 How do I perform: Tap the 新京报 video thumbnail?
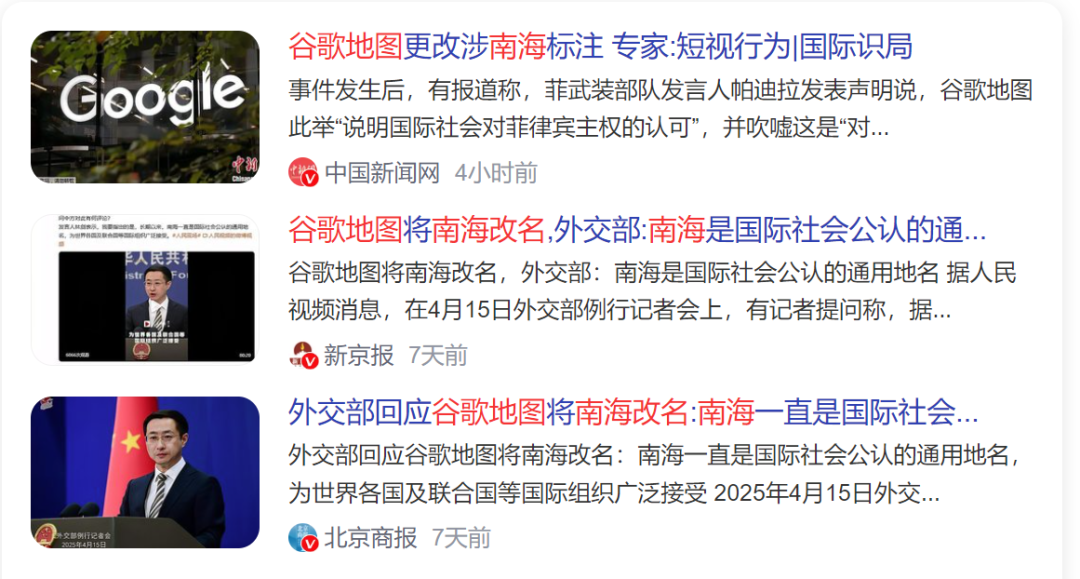tap(145, 290)
